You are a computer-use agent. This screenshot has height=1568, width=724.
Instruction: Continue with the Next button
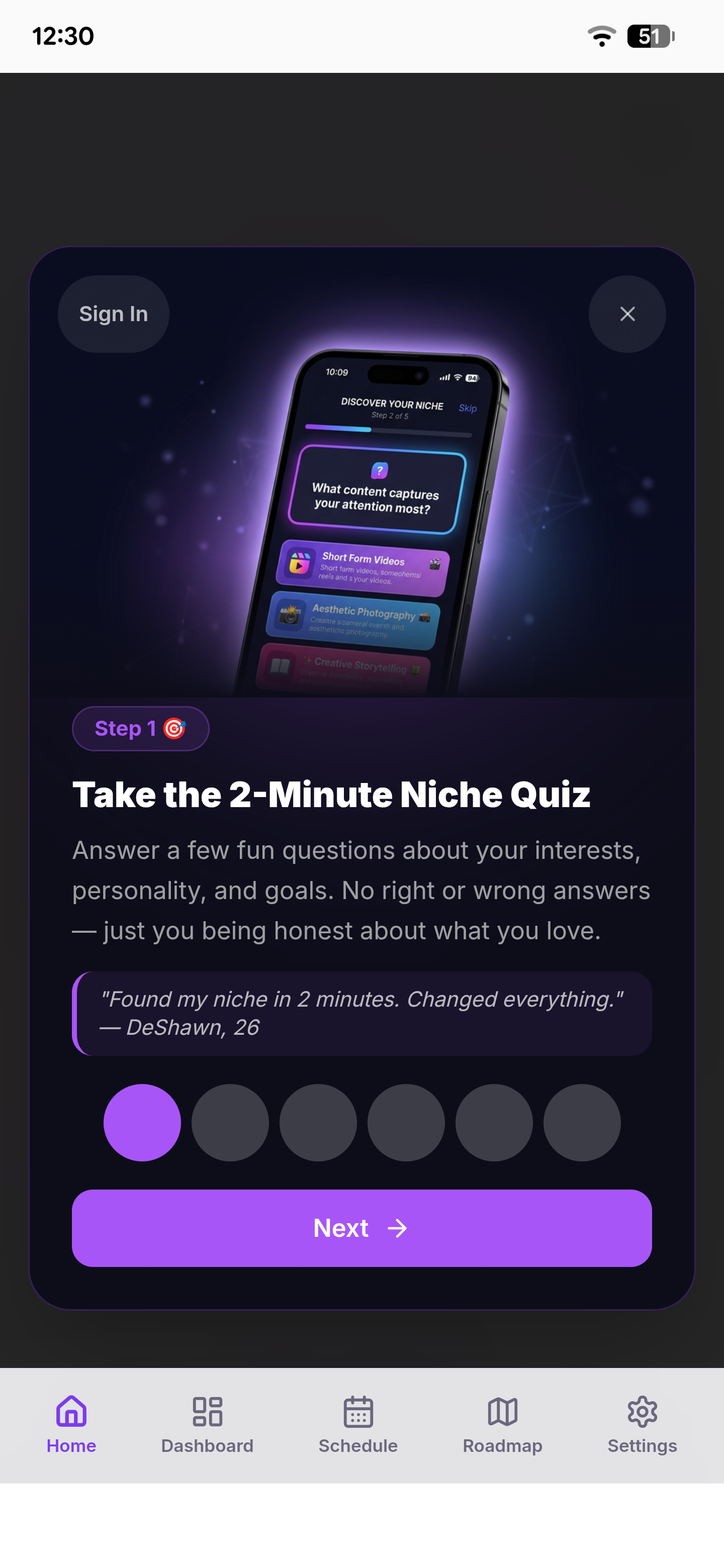coord(361,1228)
